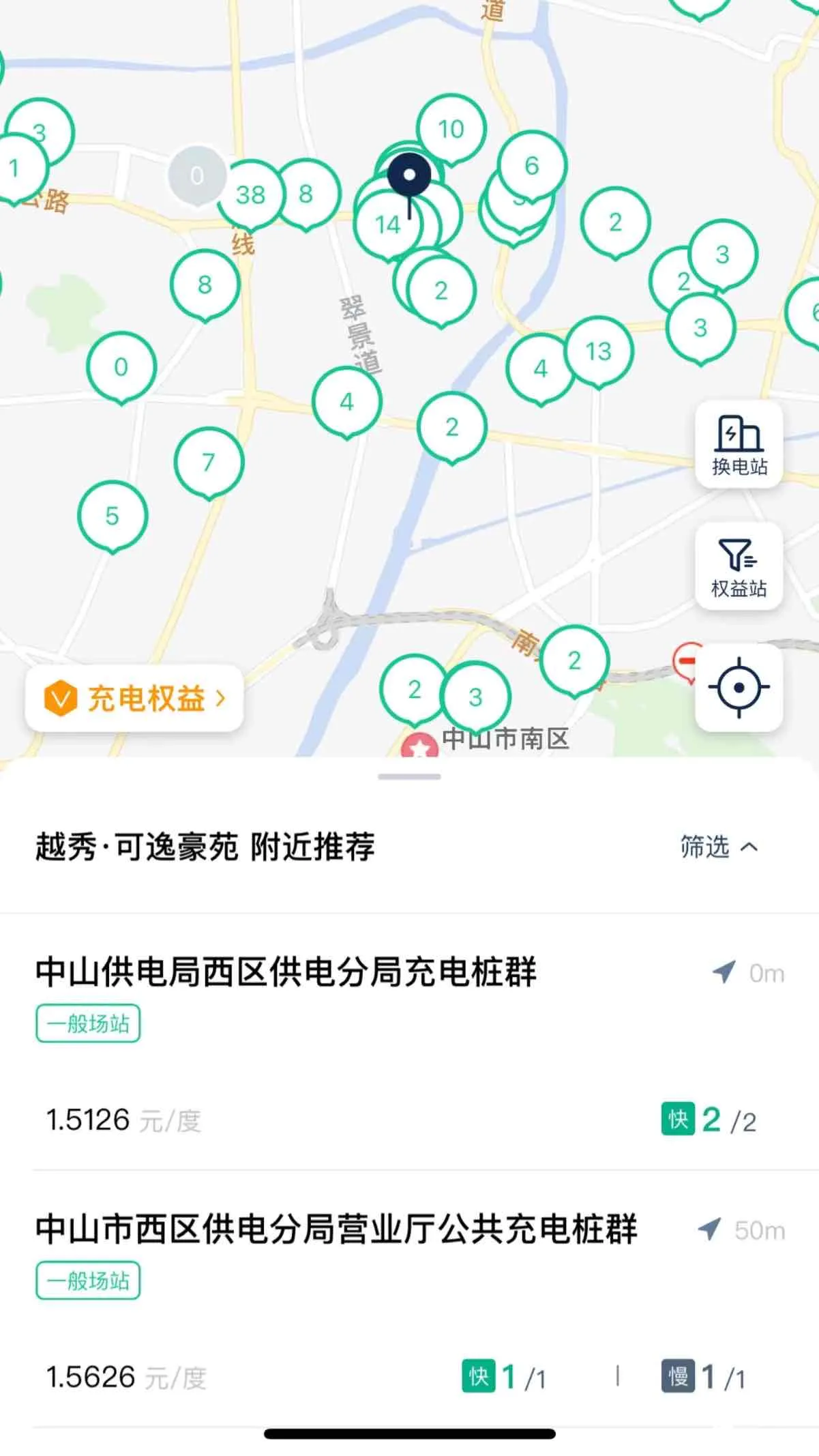Screen dimensions: 819x1456
Task: Open the 换电站 battery swap station button
Action: pos(739,444)
